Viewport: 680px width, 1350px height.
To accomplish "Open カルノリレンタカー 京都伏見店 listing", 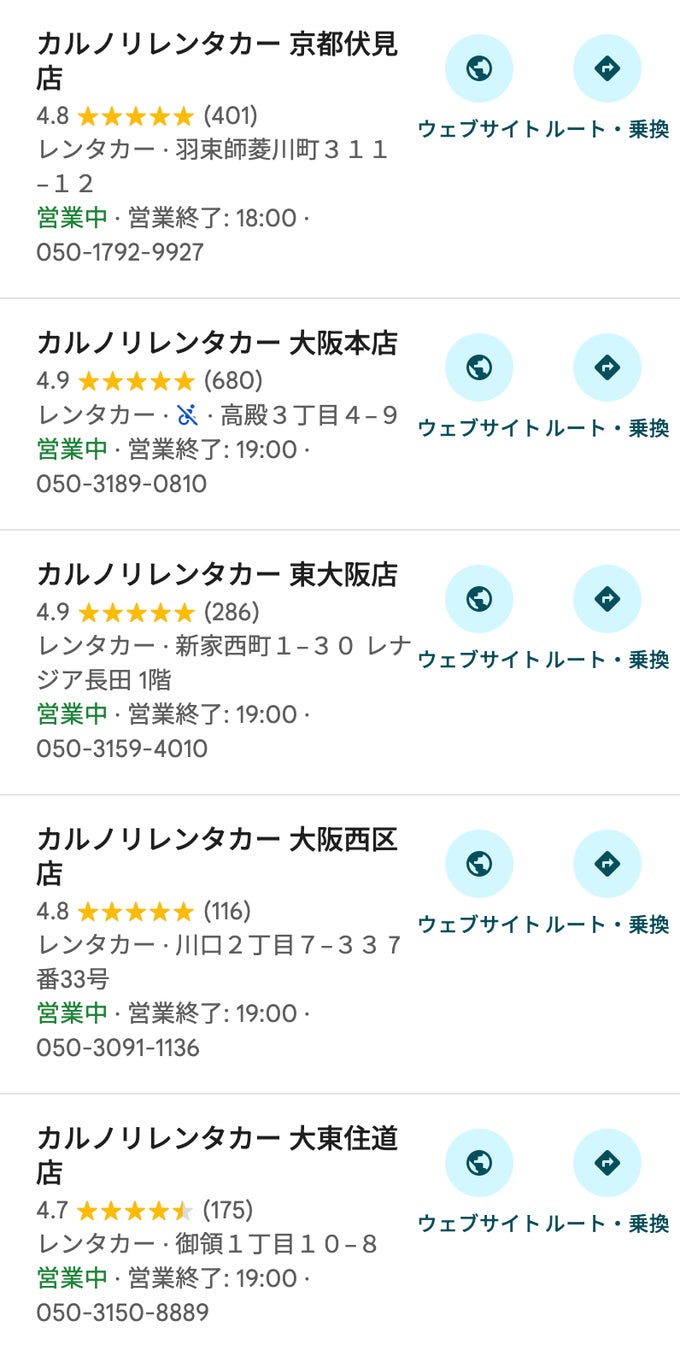I will pyautogui.click(x=217, y=61).
